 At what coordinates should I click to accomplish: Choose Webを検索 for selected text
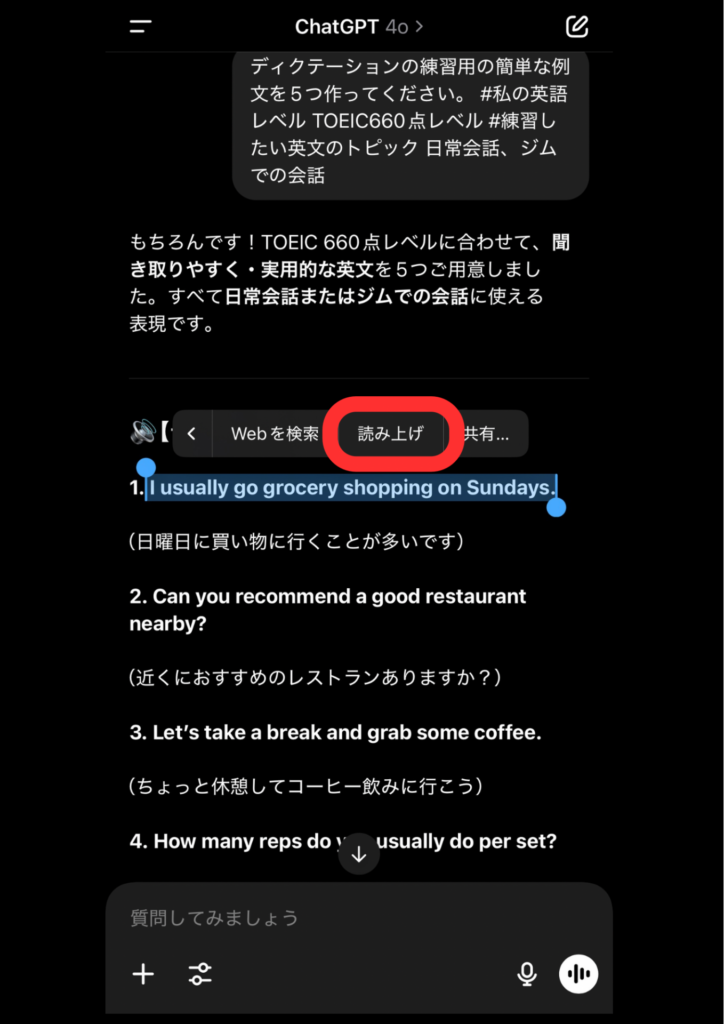(x=275, y=434)
